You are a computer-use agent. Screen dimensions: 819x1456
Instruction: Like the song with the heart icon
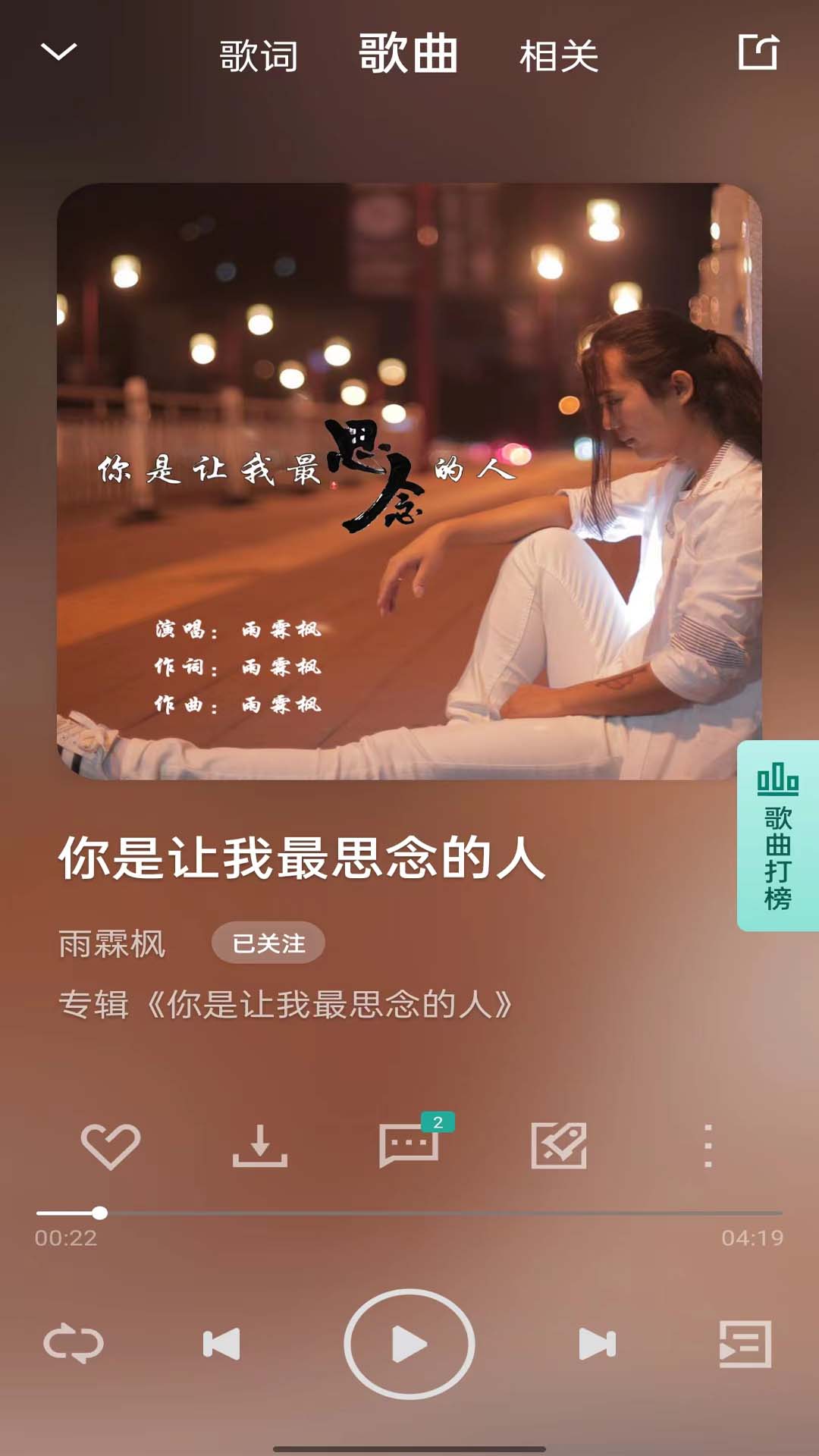111,1146
